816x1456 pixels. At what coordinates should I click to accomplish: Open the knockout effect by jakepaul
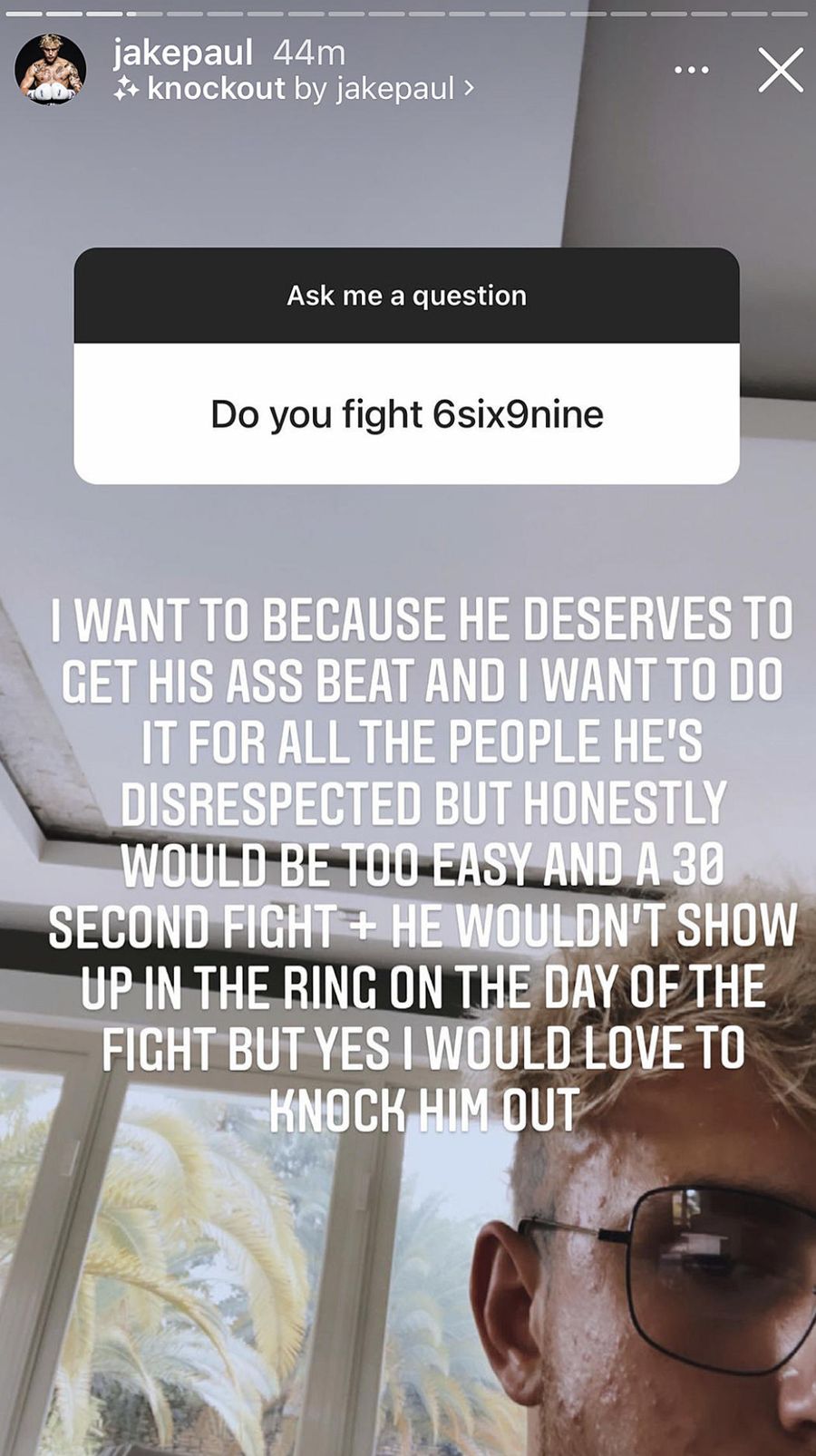click(x=295, y=89)
